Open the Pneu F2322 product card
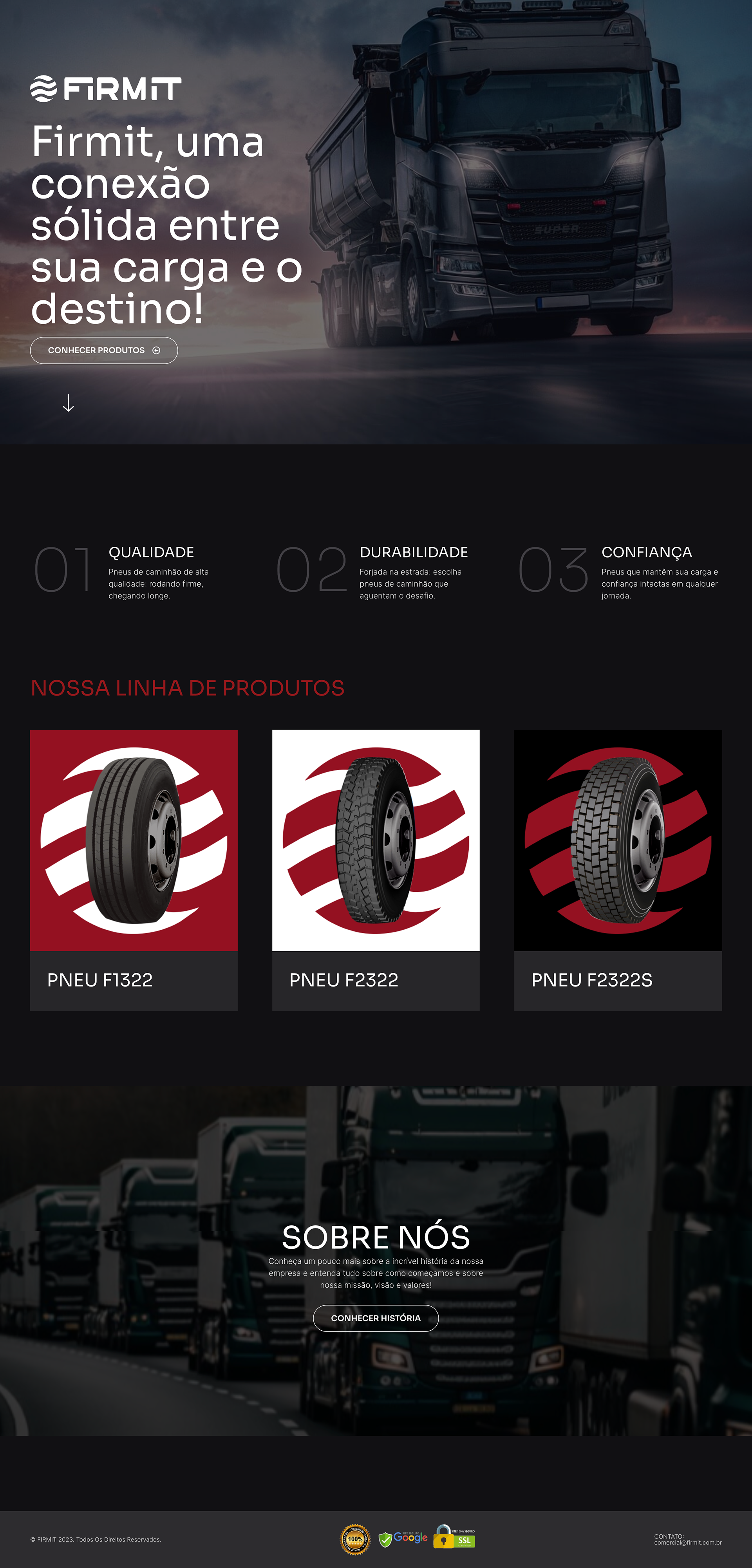The width and height of the screenshot is (752, 1568). pos(376,870)
